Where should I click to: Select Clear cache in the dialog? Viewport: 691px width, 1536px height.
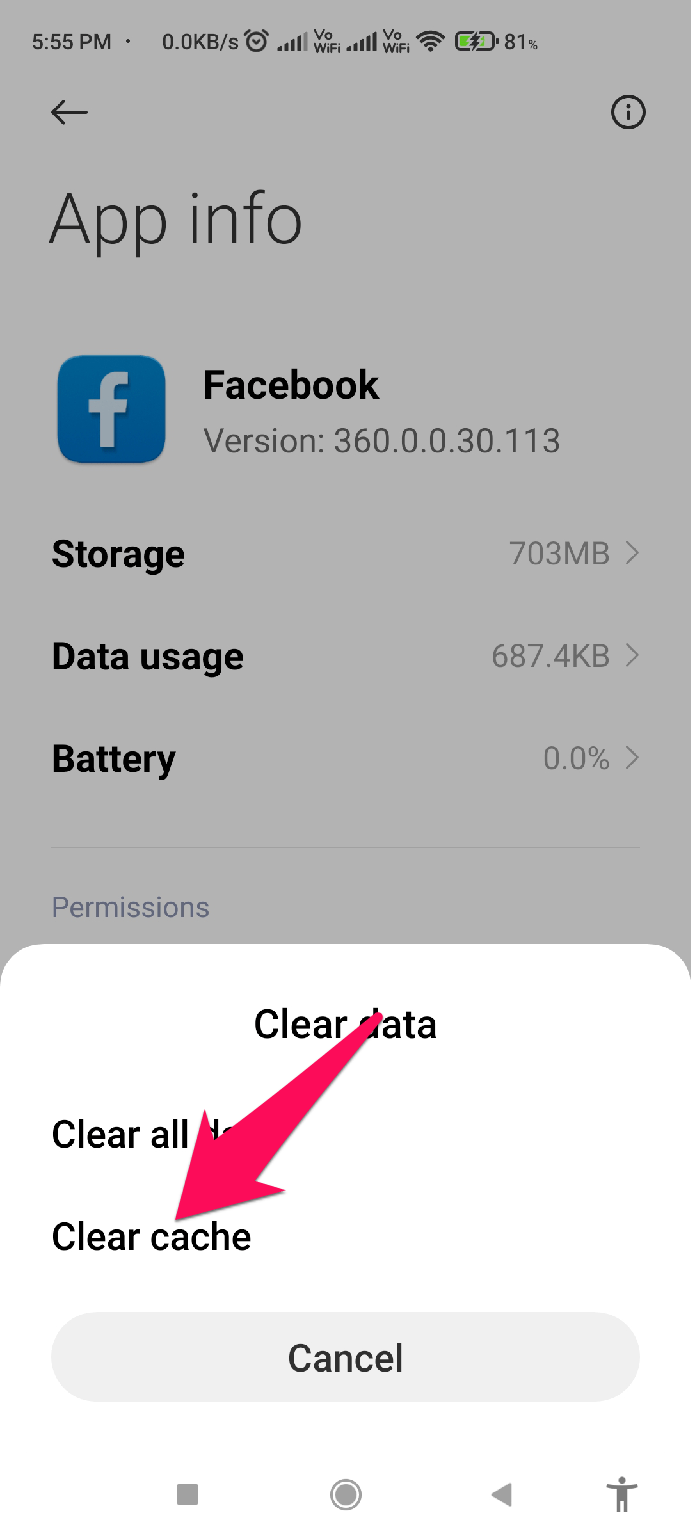click(152, 1237)
